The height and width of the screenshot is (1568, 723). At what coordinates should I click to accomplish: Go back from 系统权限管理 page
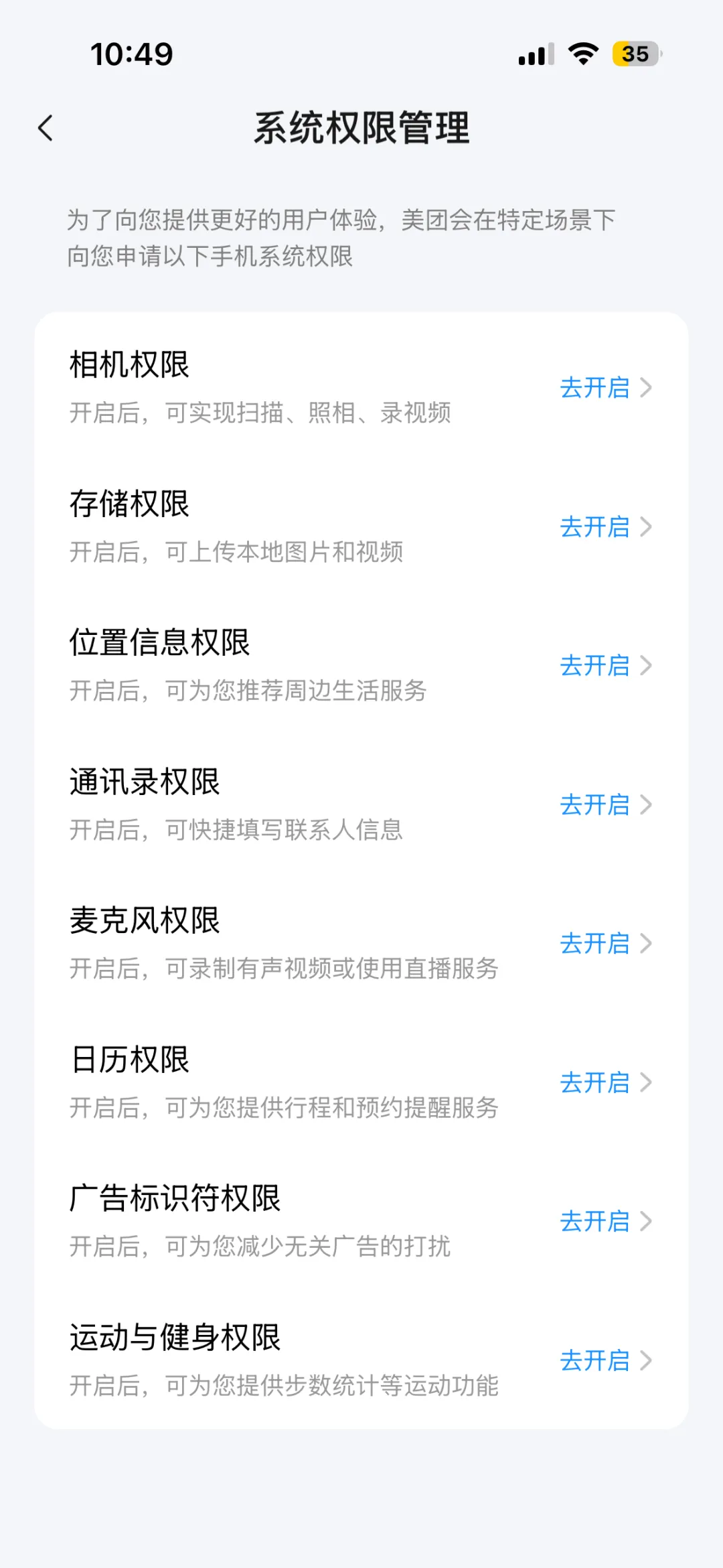(46, 128)
